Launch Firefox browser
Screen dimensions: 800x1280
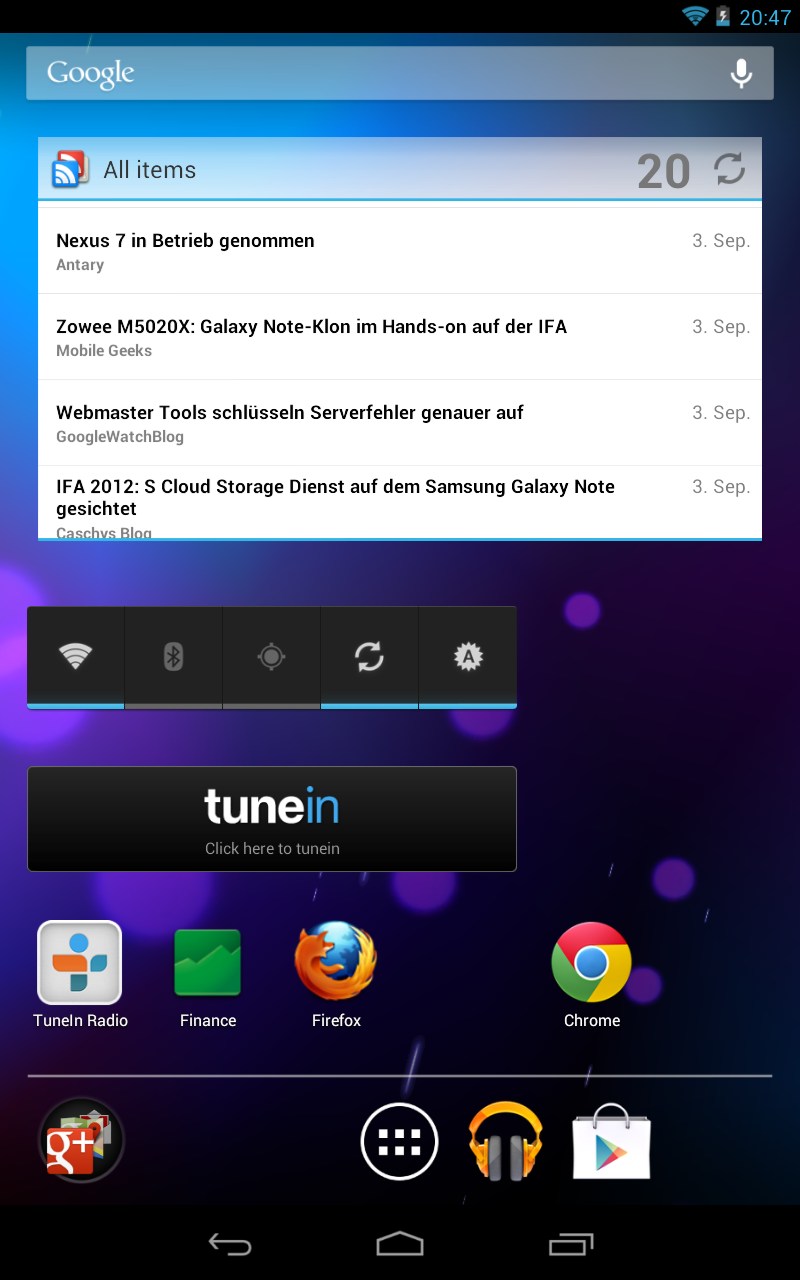click(336, 975)
